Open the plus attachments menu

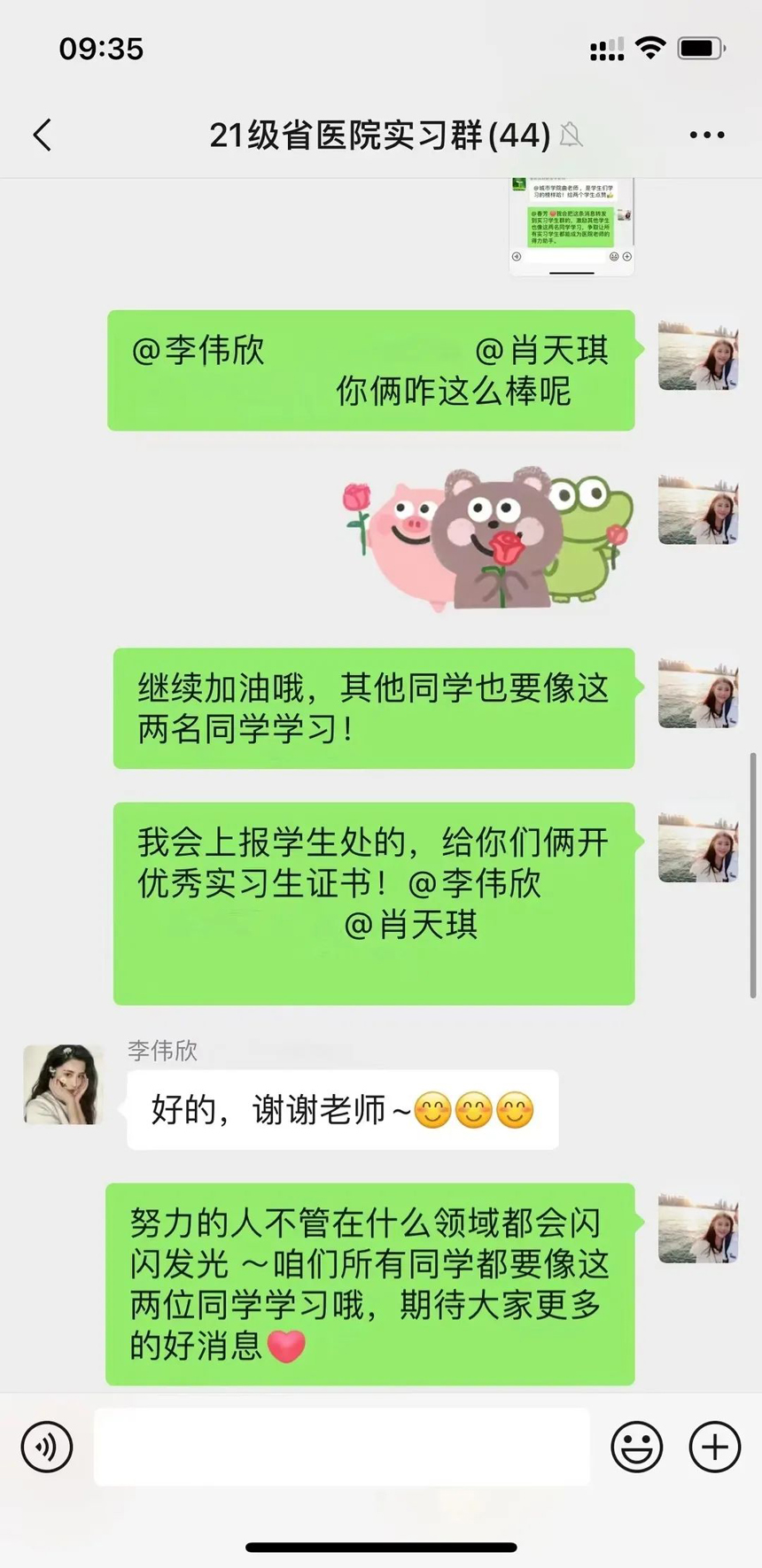tap(714, 1447)
